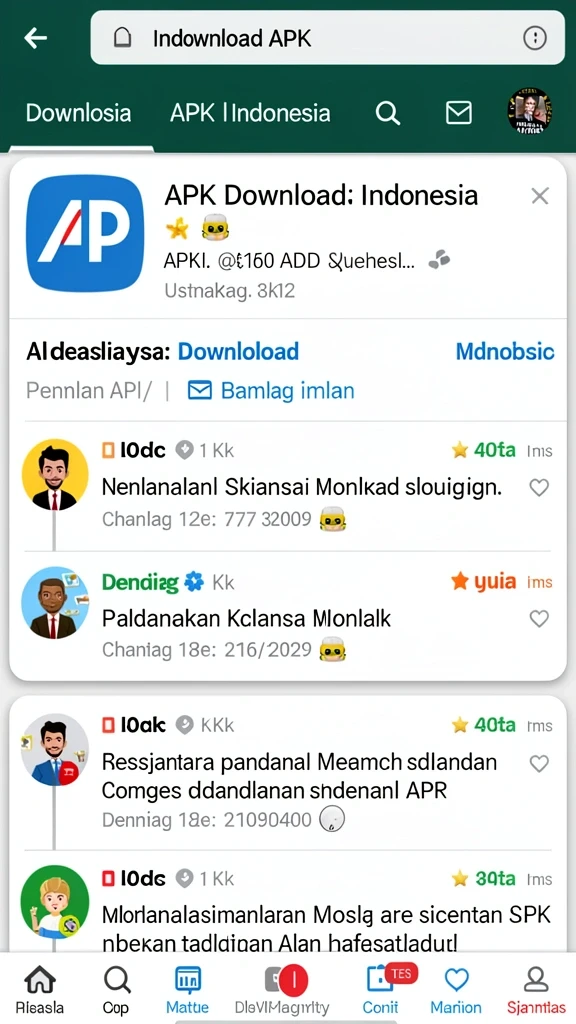Open the Marion heart tab

456,989
